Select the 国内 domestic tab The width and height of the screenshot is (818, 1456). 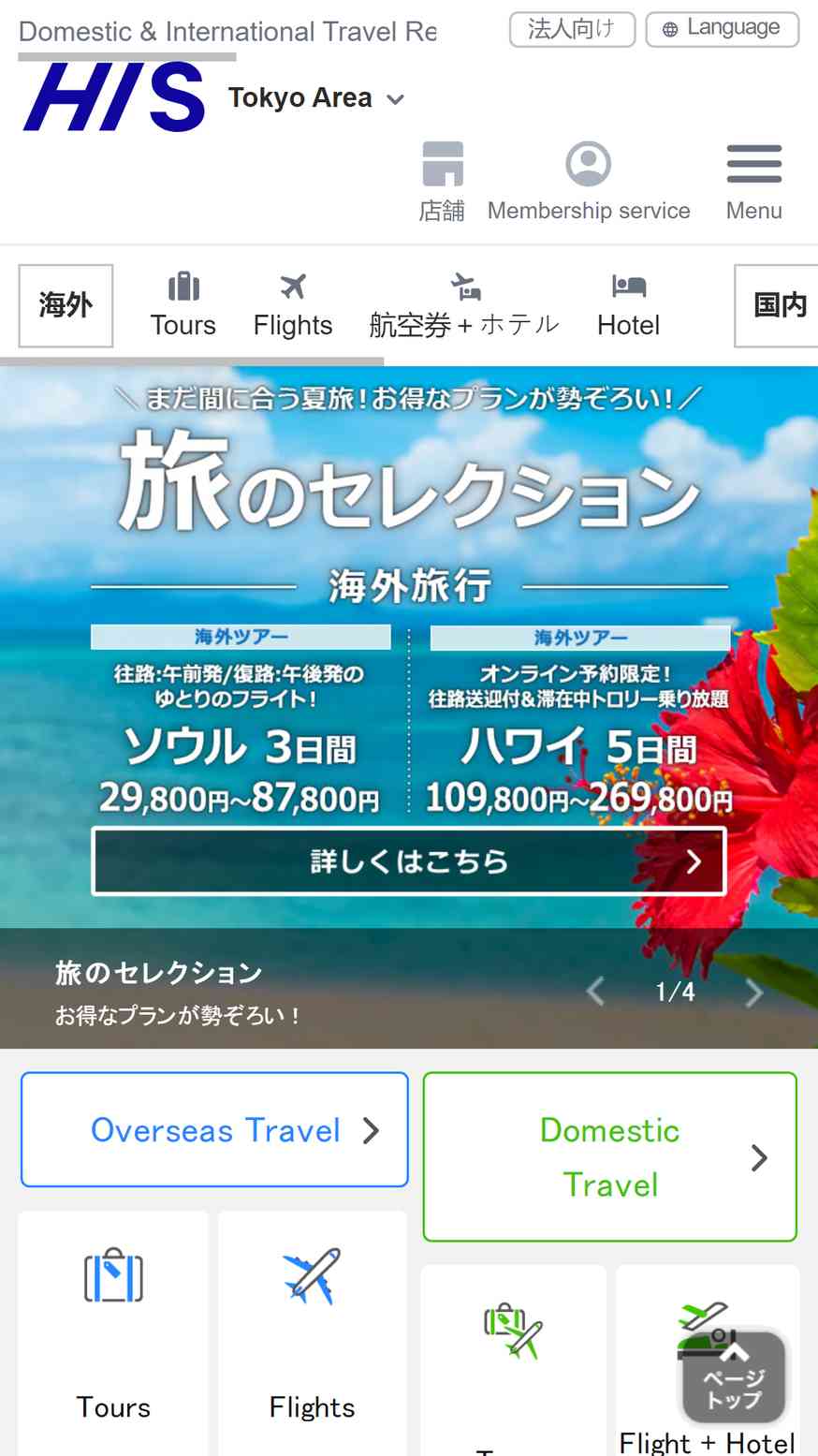[x=779, y=305]
